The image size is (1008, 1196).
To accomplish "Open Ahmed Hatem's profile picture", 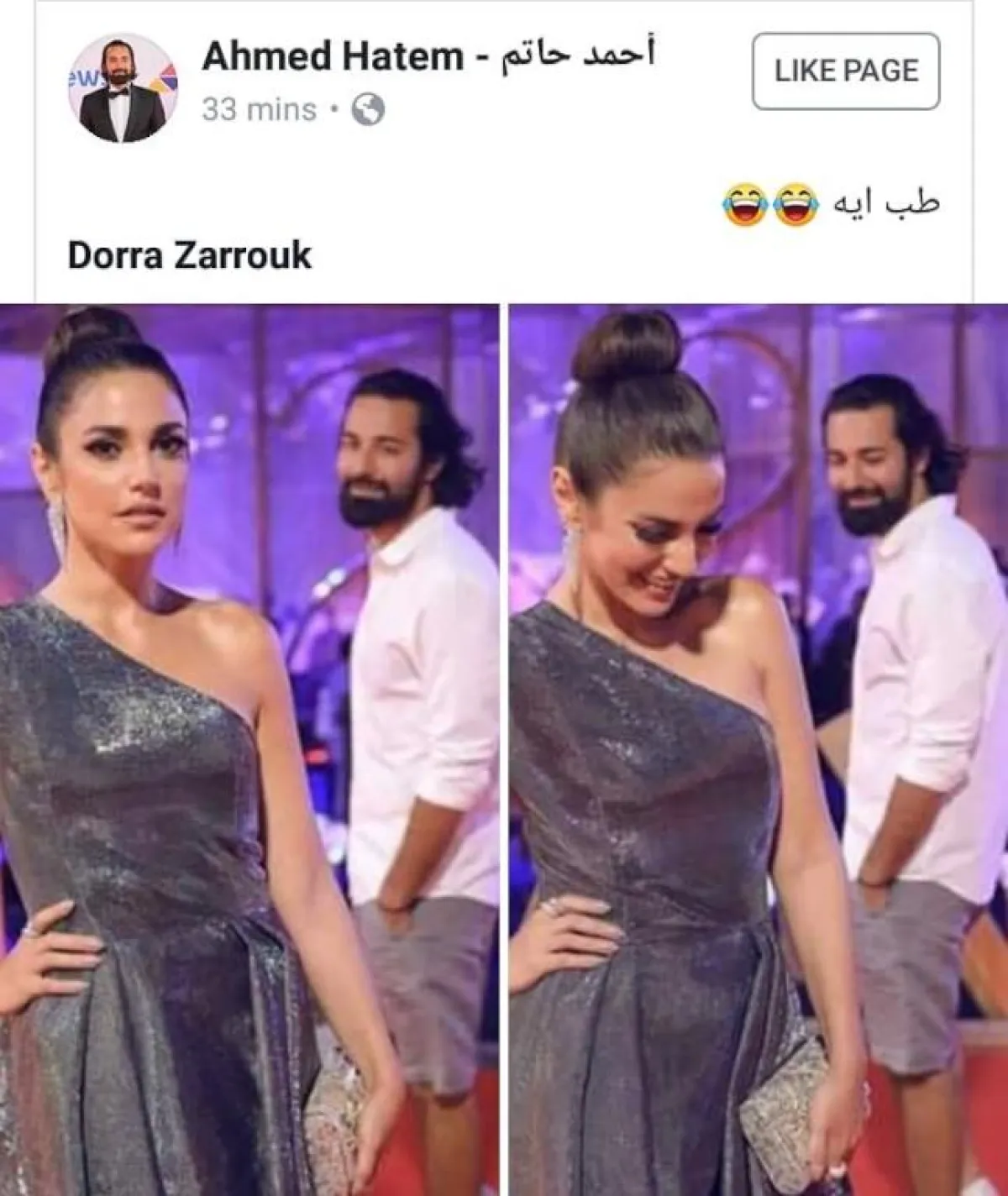I will pos(123,89).
